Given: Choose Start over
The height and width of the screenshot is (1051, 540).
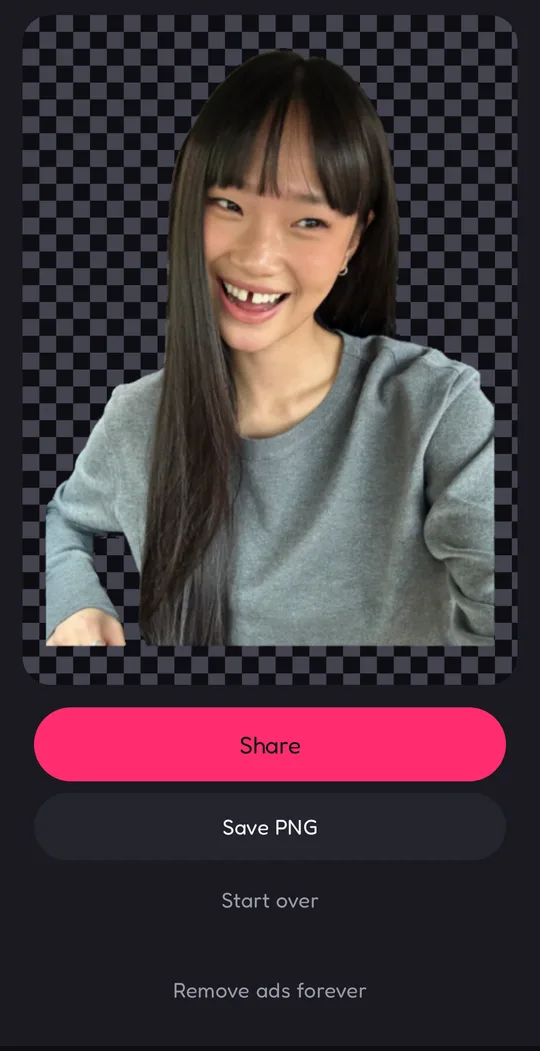Looking at the screenshot, I should 270,900.
